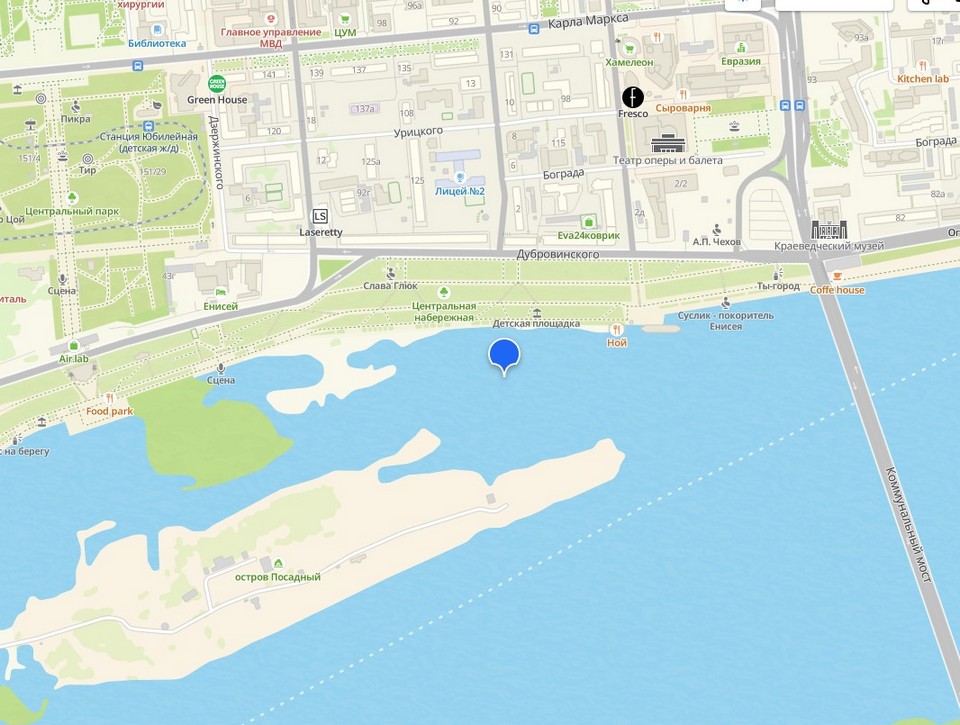Select the Евразия building marker
Screen dimensions: 960x725
(741, 46)
